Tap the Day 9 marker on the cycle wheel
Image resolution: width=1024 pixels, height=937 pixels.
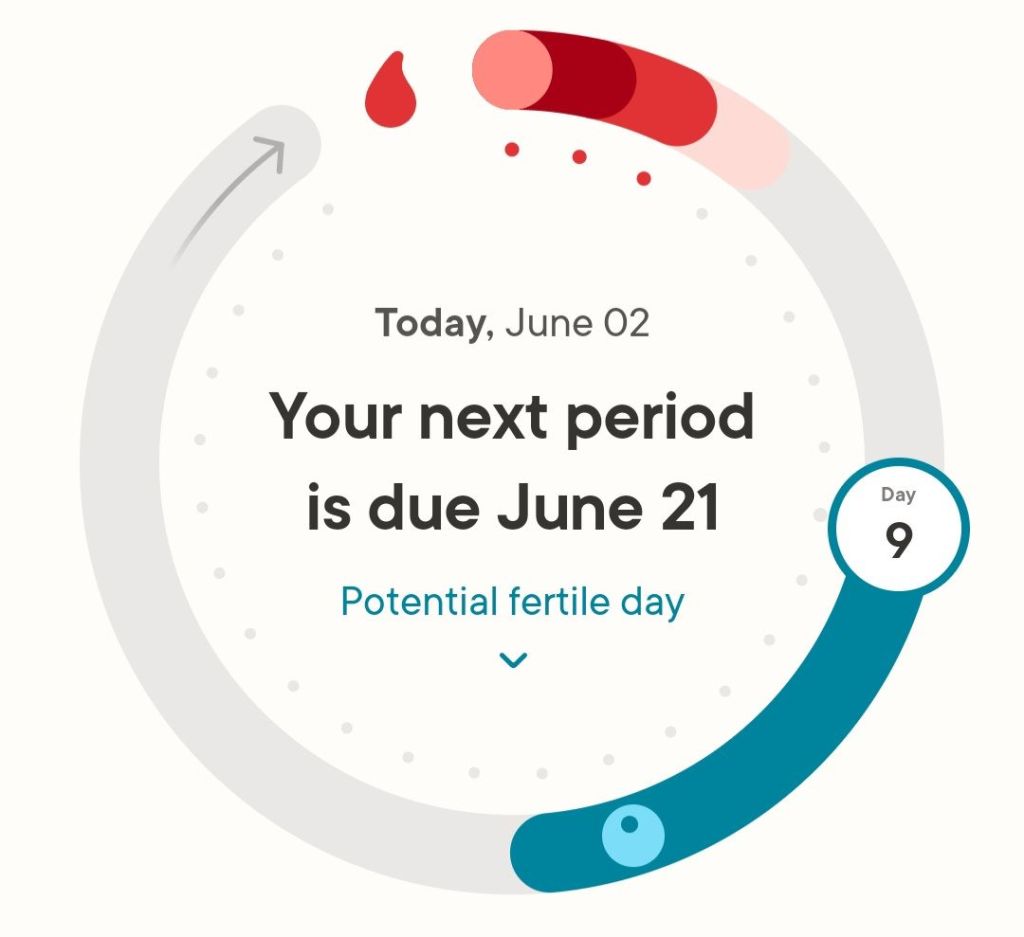click(898, 527)
